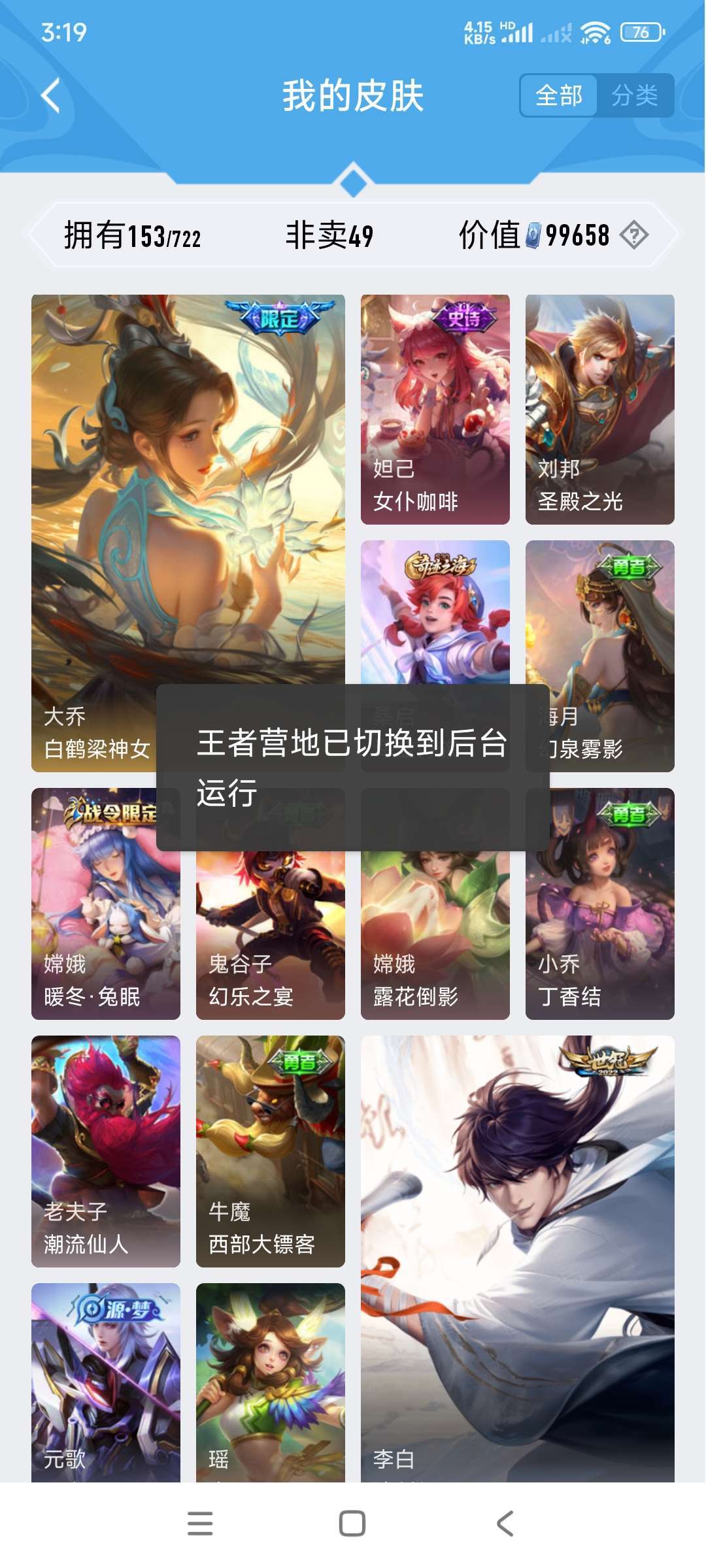The height and width of the screenshot is (1568, 706).
Task: View the 瑶 skin card
Action: point(271,1382)
